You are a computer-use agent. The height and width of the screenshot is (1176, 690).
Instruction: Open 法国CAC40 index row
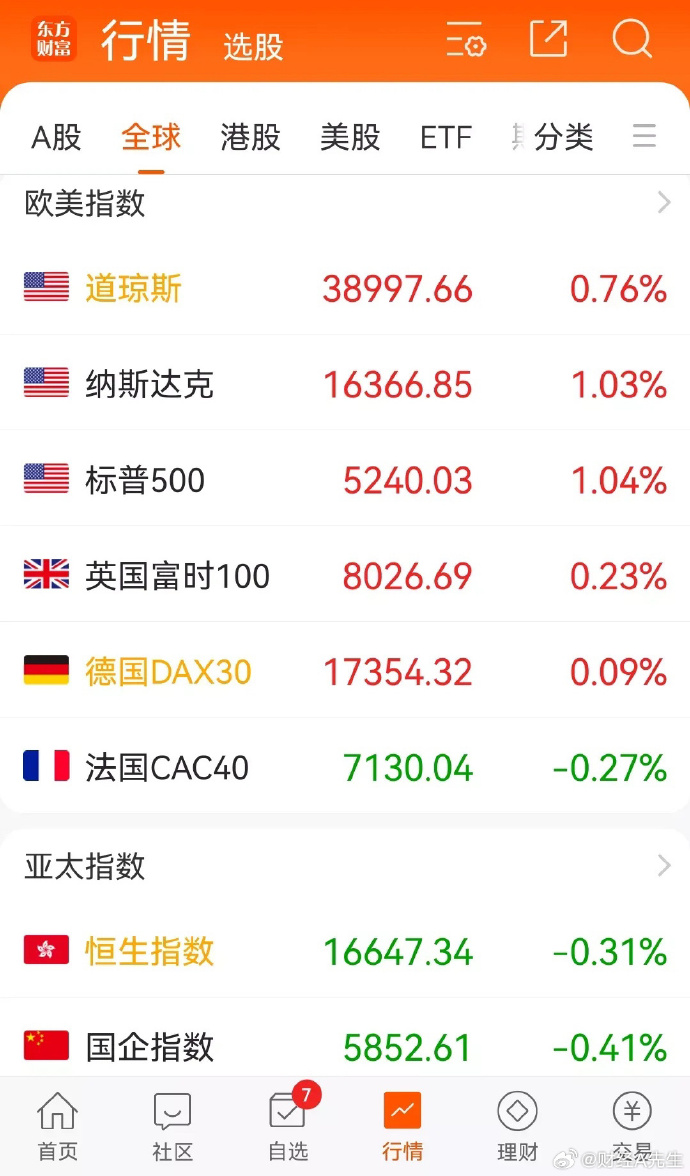pyautogui.click(x=345, y=766)
